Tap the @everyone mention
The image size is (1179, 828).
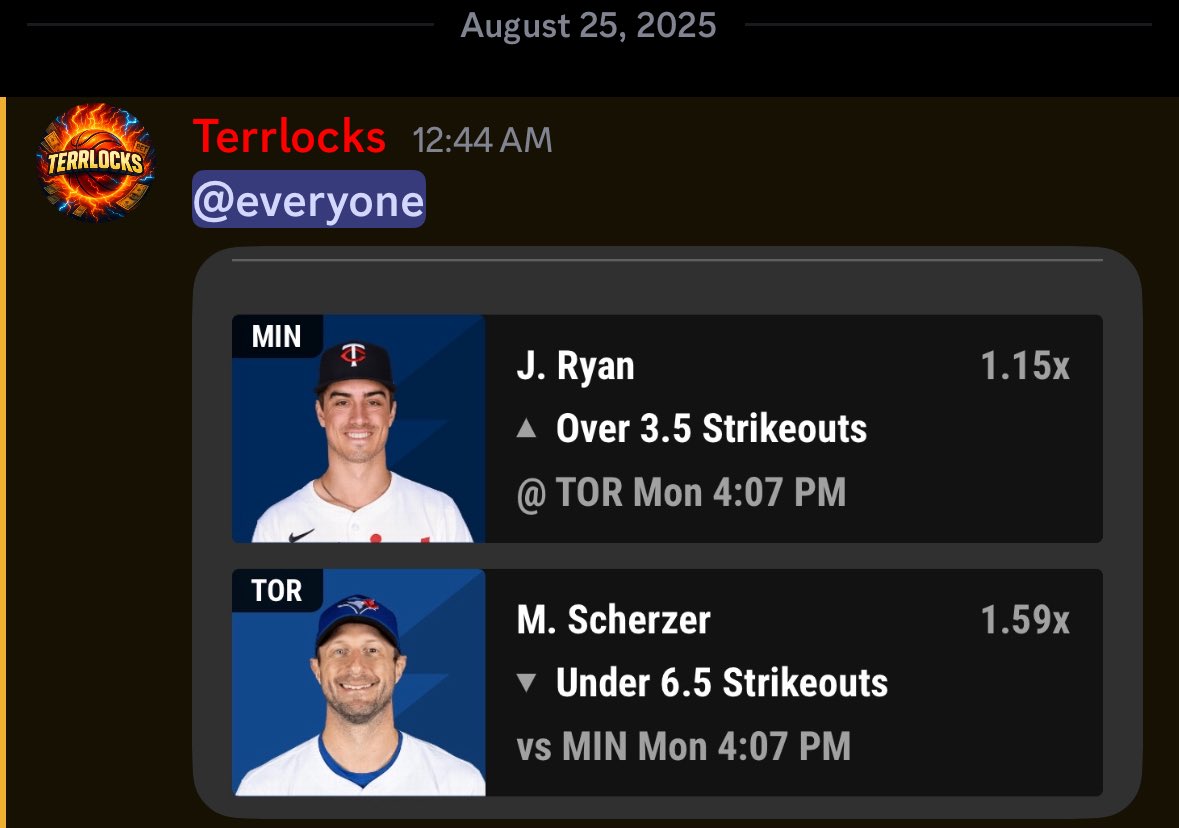[x=308, y=200]
